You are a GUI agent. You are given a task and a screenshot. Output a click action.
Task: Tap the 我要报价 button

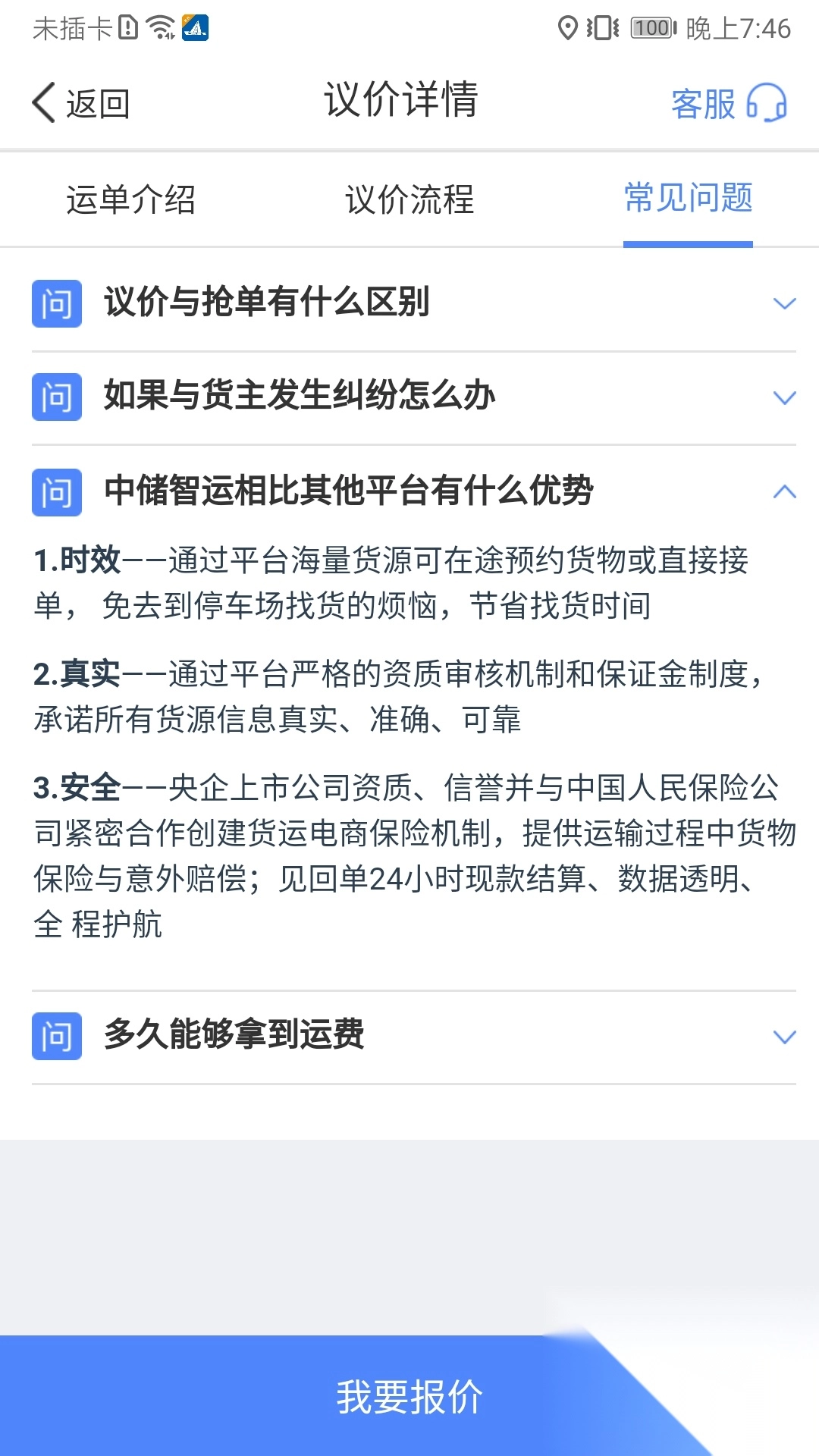409,1396
